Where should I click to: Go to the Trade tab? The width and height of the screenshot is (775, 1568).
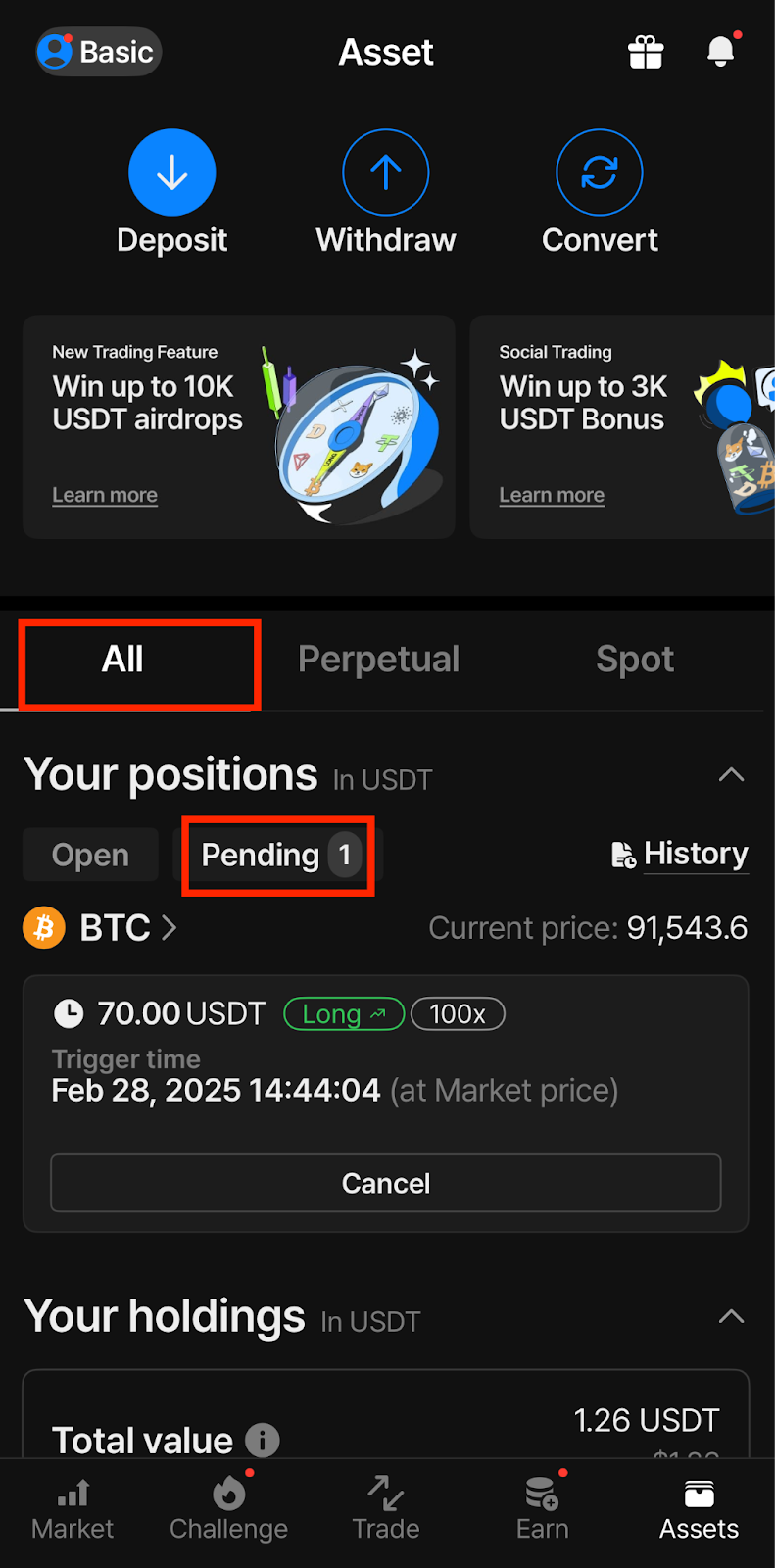click(386, 1508)
